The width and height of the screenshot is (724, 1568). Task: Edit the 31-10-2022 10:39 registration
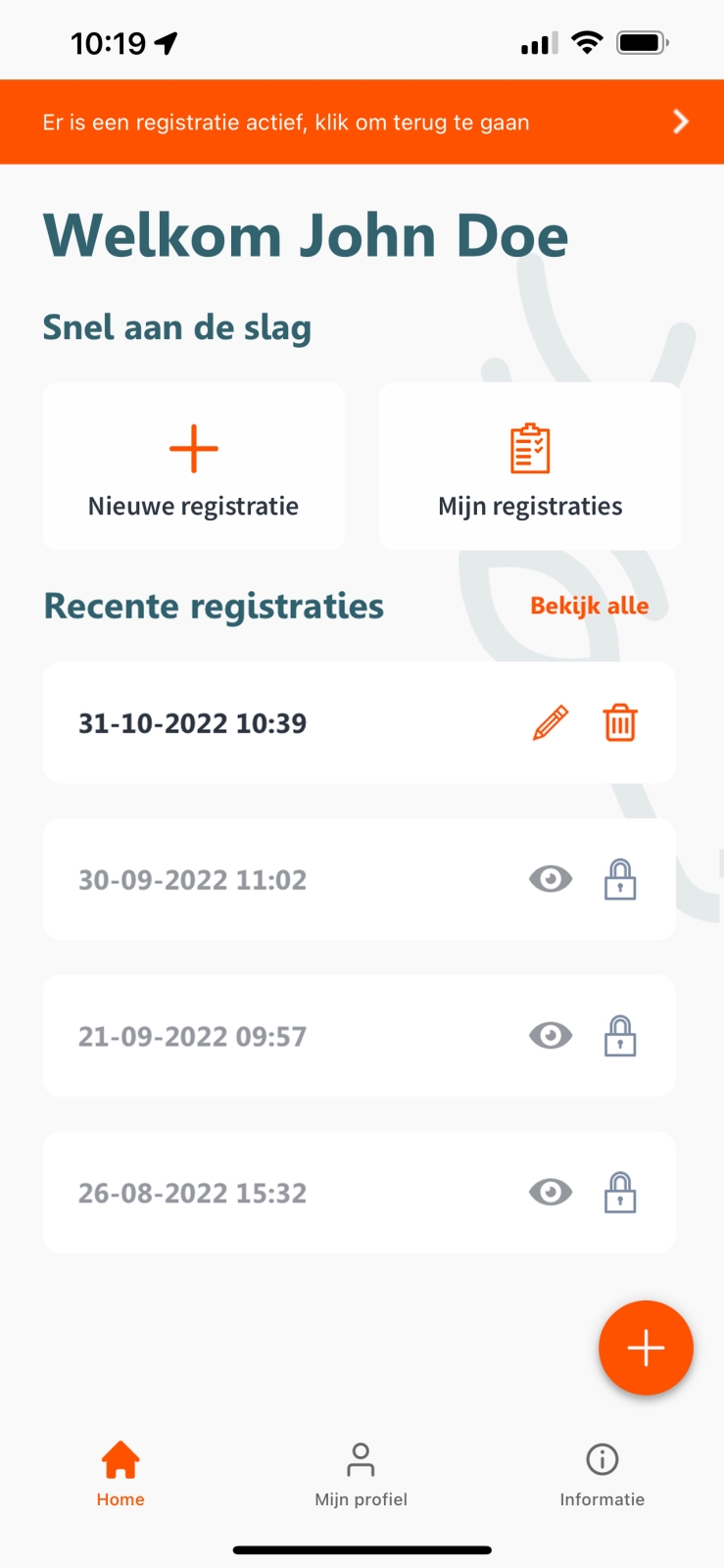tap(551, 723)
